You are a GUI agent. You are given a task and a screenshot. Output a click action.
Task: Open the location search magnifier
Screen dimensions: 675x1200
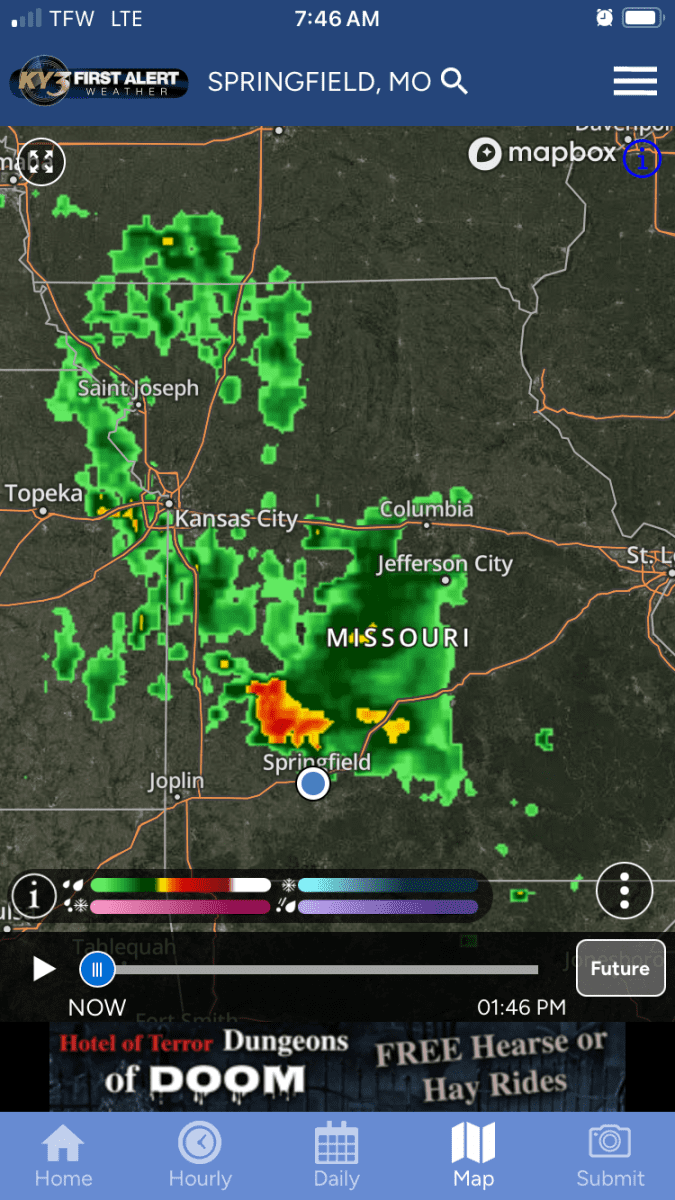pyautogui.click(x=454, y=82)
